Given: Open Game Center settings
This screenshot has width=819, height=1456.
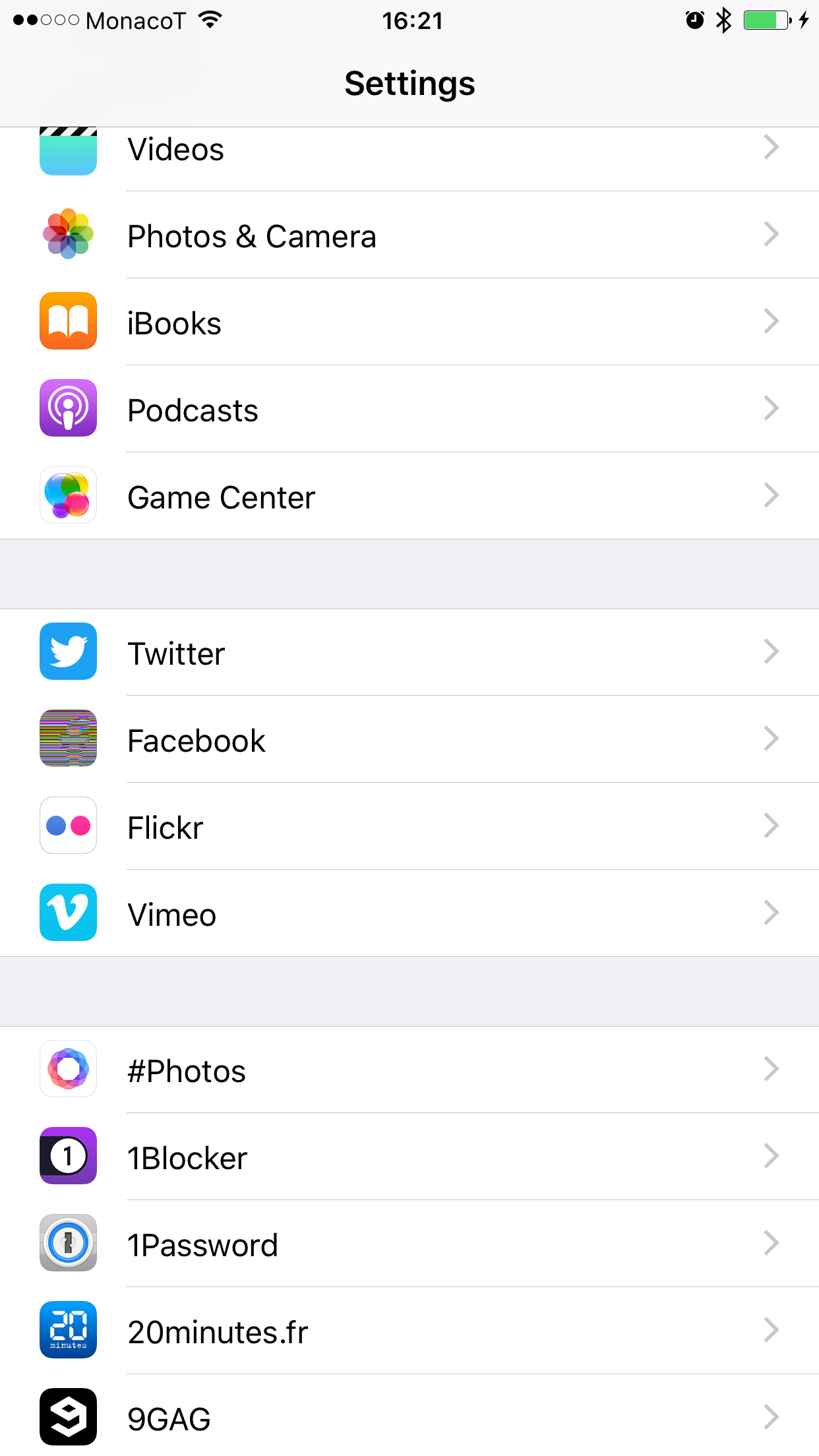Looking at the screenshot, I should (409, 497).
